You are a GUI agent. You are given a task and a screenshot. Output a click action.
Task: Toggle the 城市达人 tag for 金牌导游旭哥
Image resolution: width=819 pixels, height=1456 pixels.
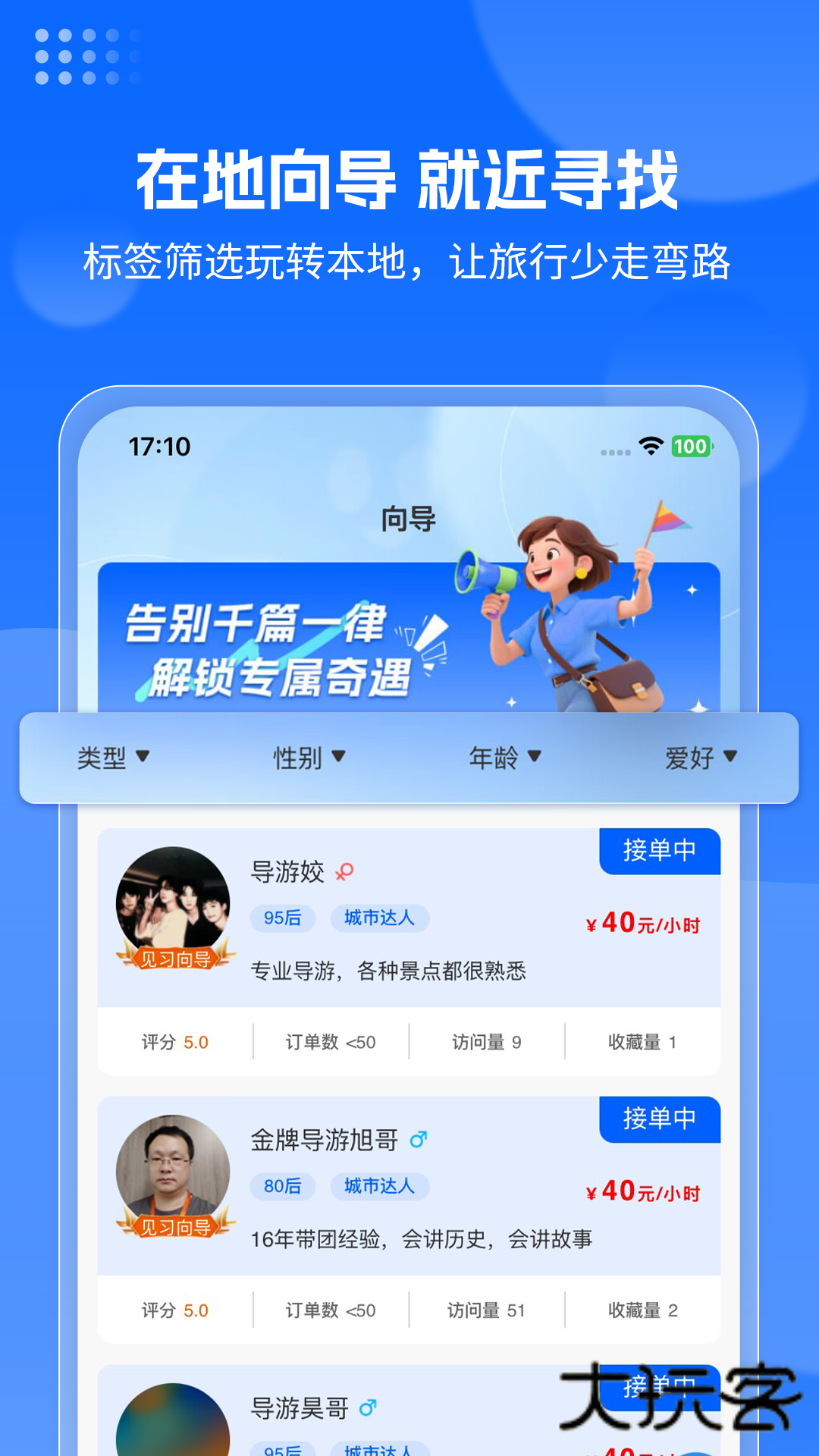pos(379,1187)
